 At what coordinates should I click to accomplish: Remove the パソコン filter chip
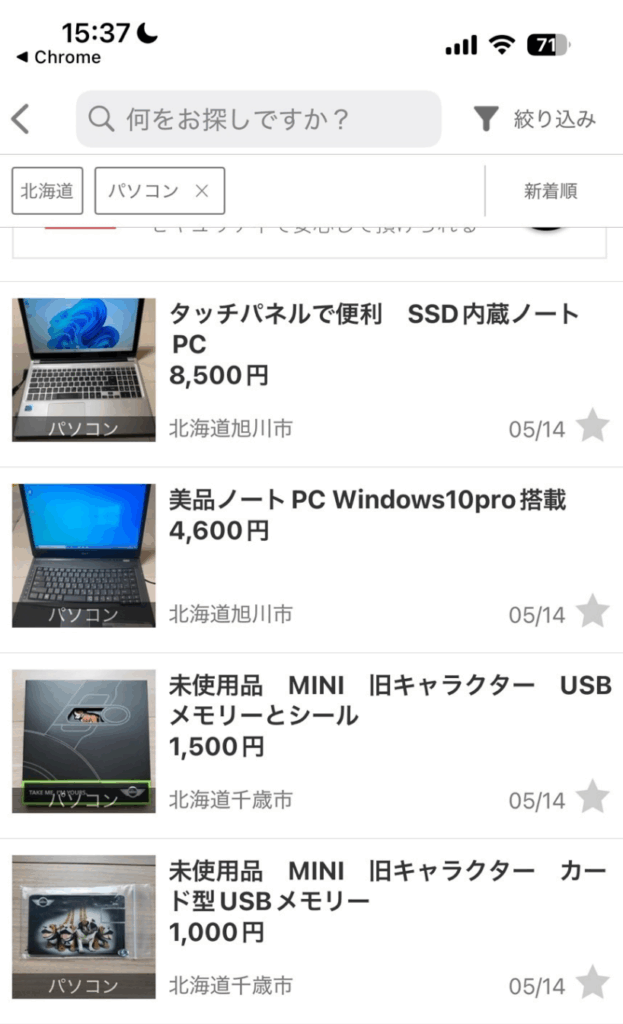(x=201, y=190)
